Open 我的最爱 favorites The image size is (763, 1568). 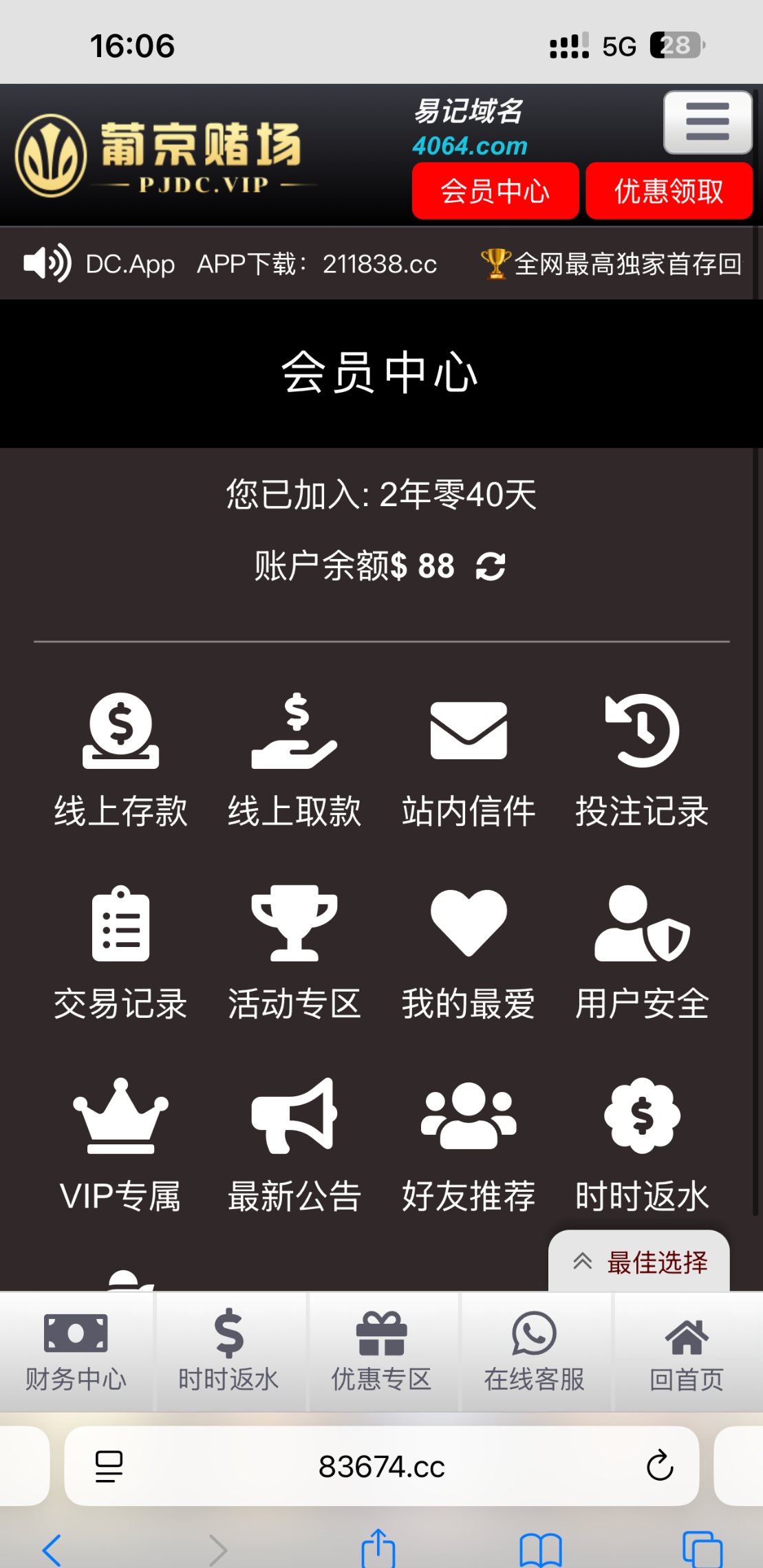point(469,952)
